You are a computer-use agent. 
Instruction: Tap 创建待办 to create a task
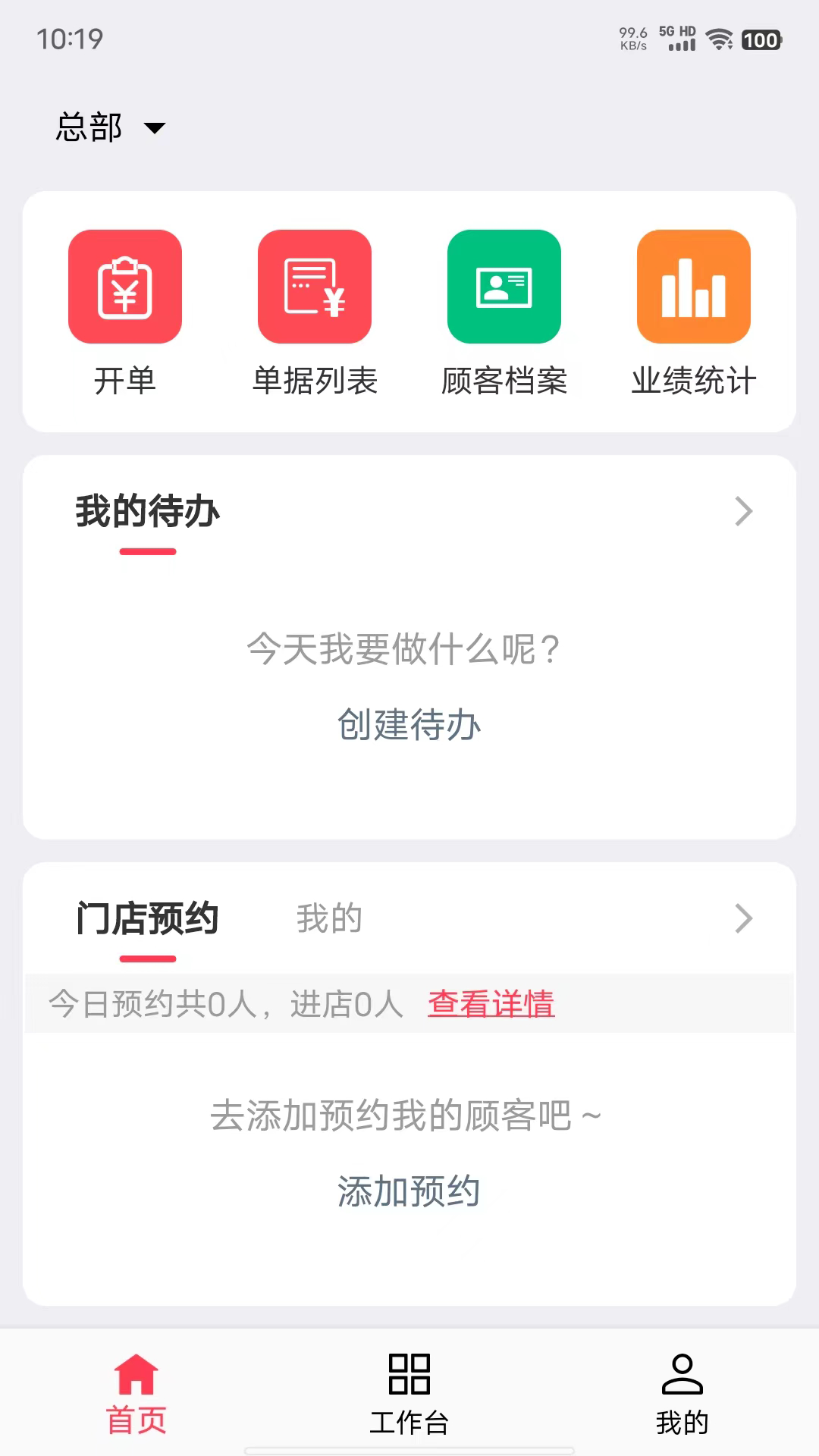coord(409,724)
